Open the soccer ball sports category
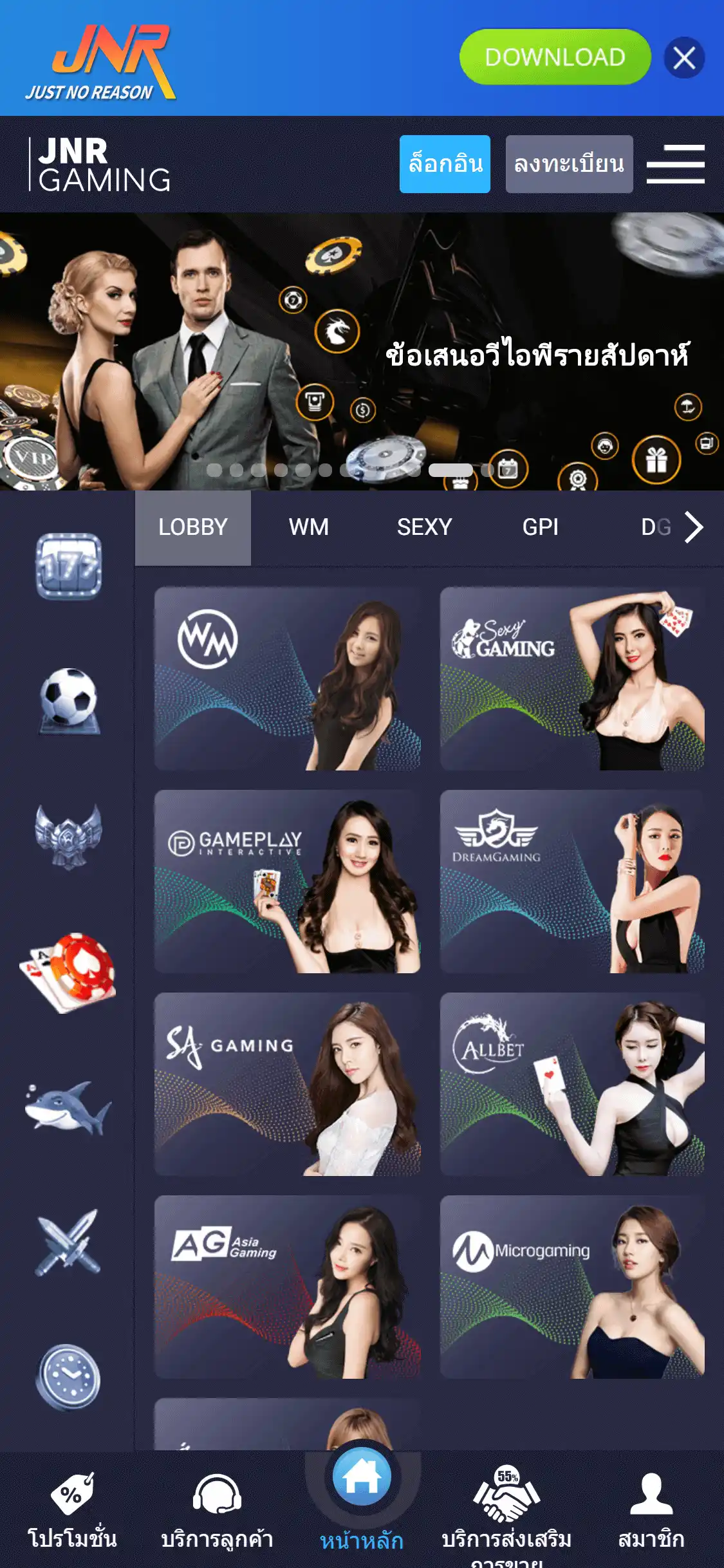Screen dimensions: 724x1568 point(68,700)
